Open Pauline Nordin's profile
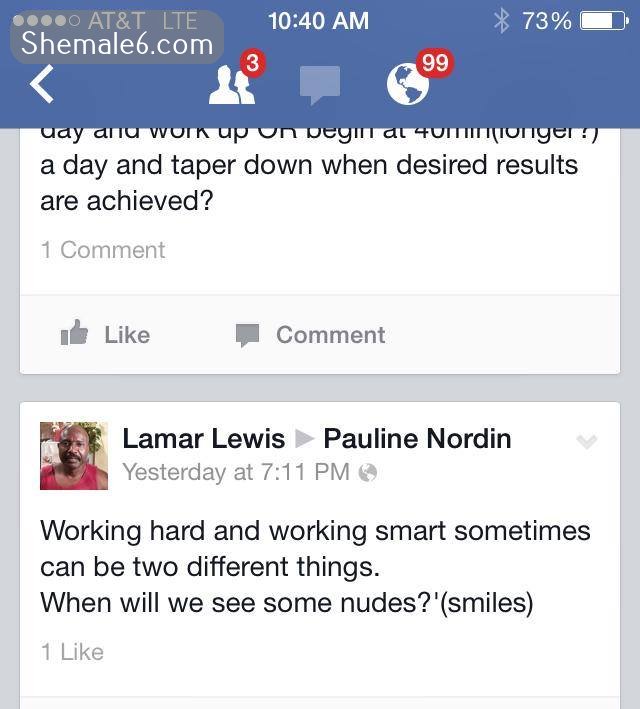The height and width of the screenshot is (709, 640). (x=417, y=438)
